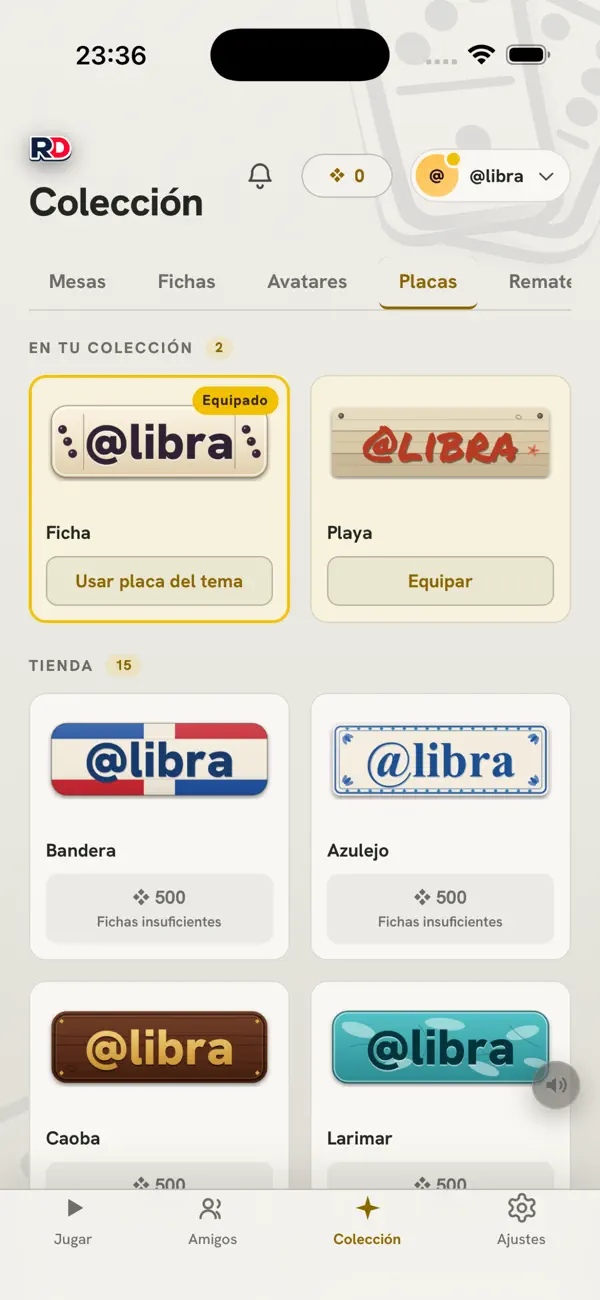Switch to the Mesas tab
The width and height of the screenshot is (600, 1300).
[77, 282]
